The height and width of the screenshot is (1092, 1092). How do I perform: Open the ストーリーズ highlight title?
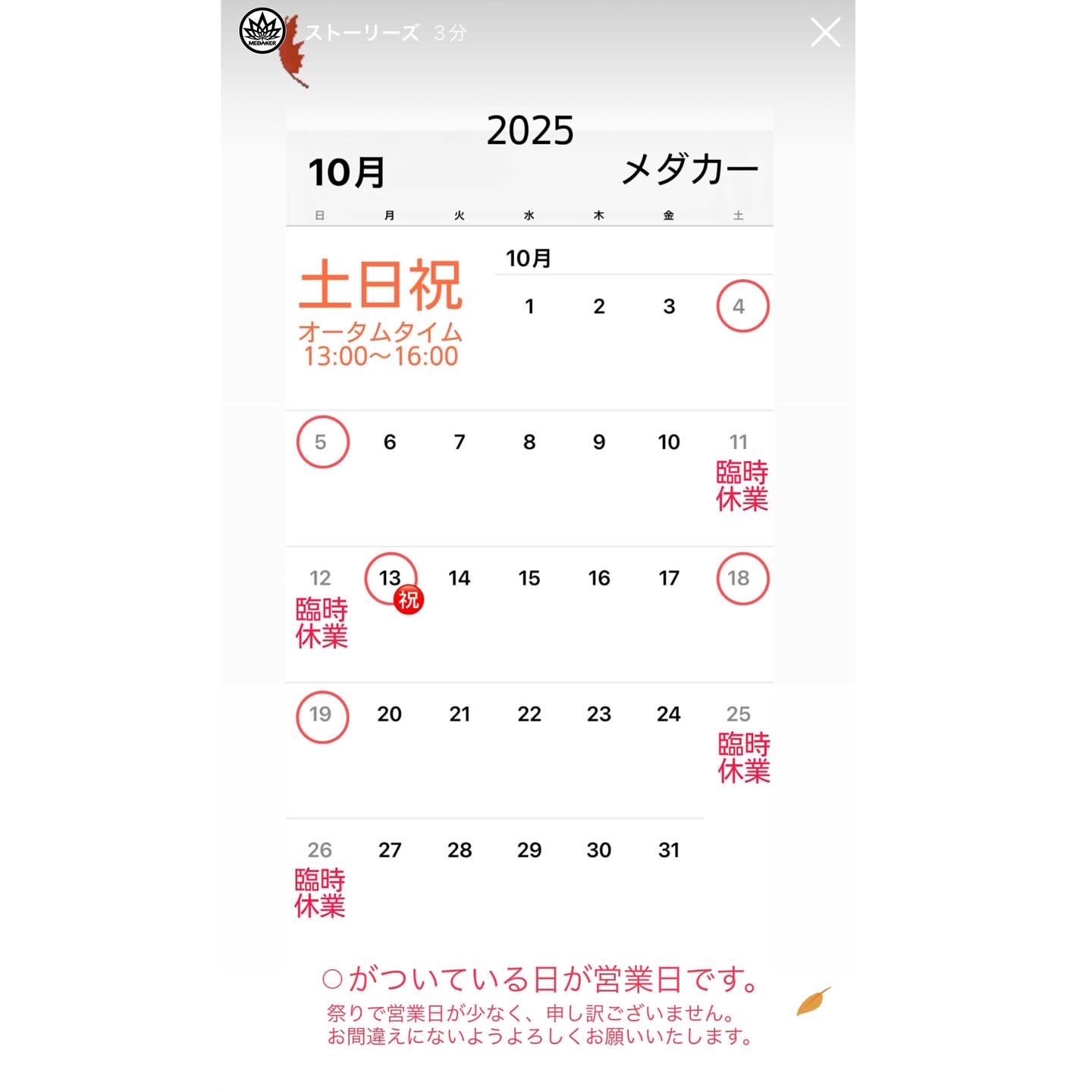(x=362, y=33)
